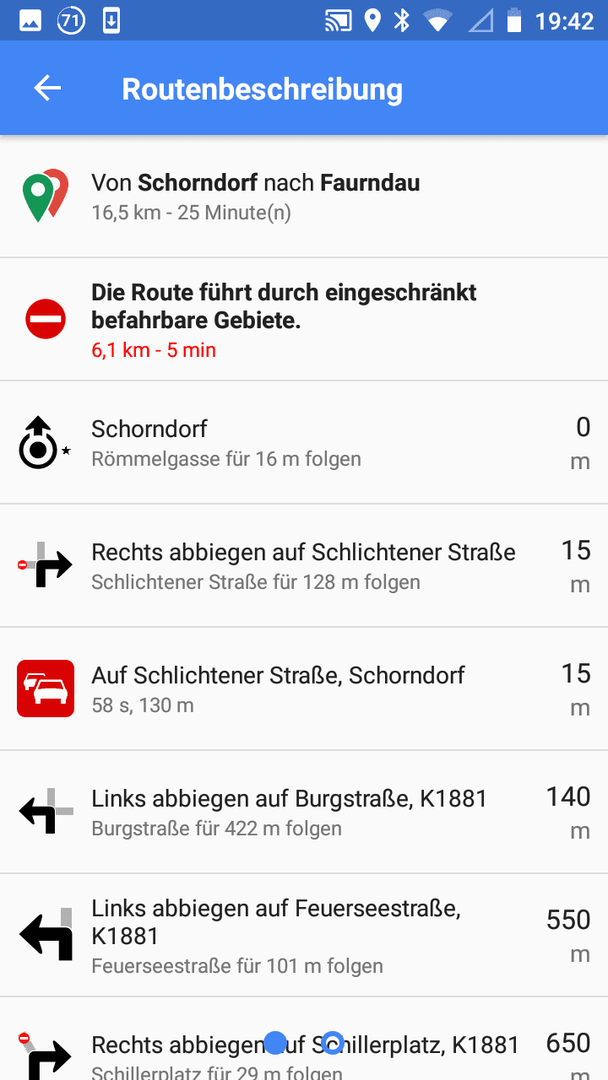Select the Schorndorf Römmelgasse start step
The width and height of the screenshot is (608, 1080).
coord(304,443)
